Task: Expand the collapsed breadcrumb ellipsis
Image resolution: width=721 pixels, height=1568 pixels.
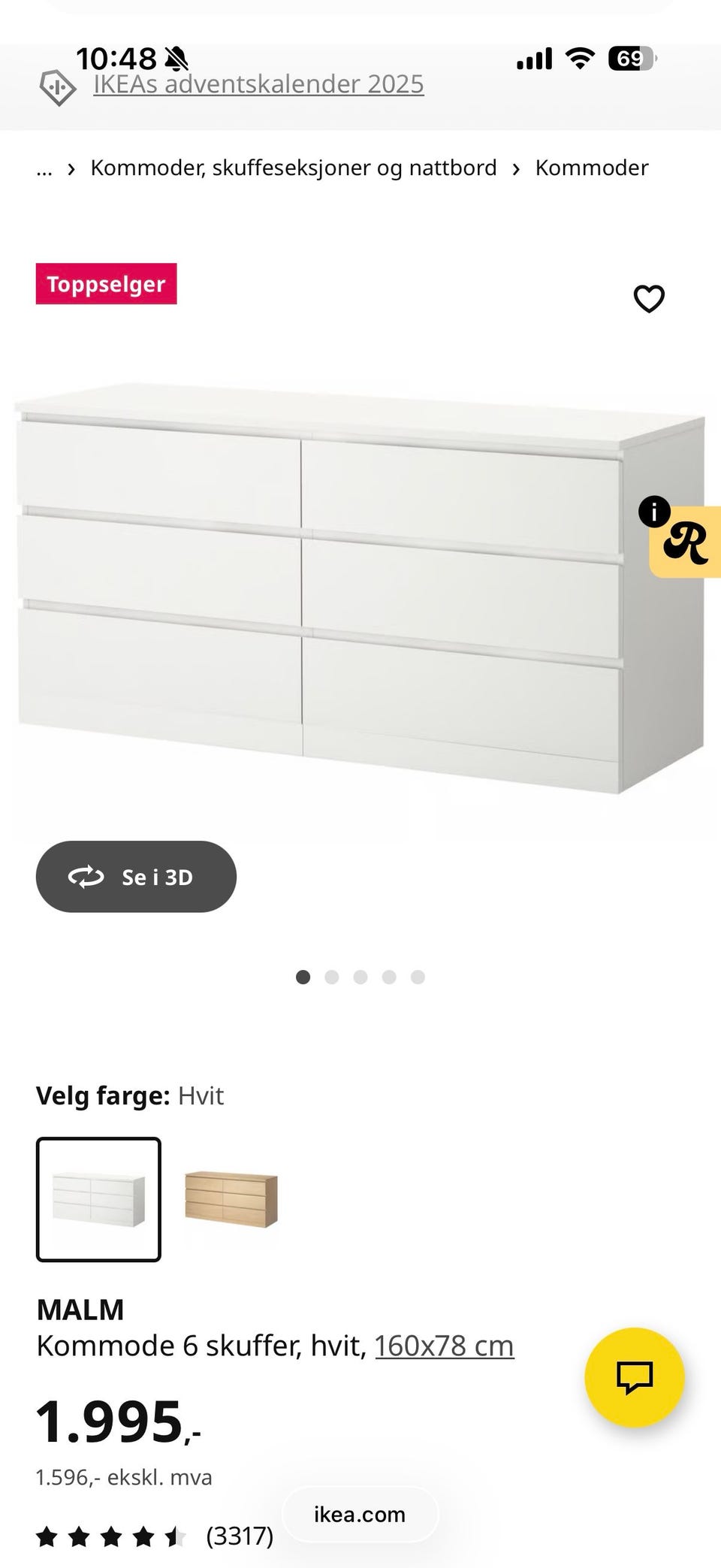Action: [44, 168]
